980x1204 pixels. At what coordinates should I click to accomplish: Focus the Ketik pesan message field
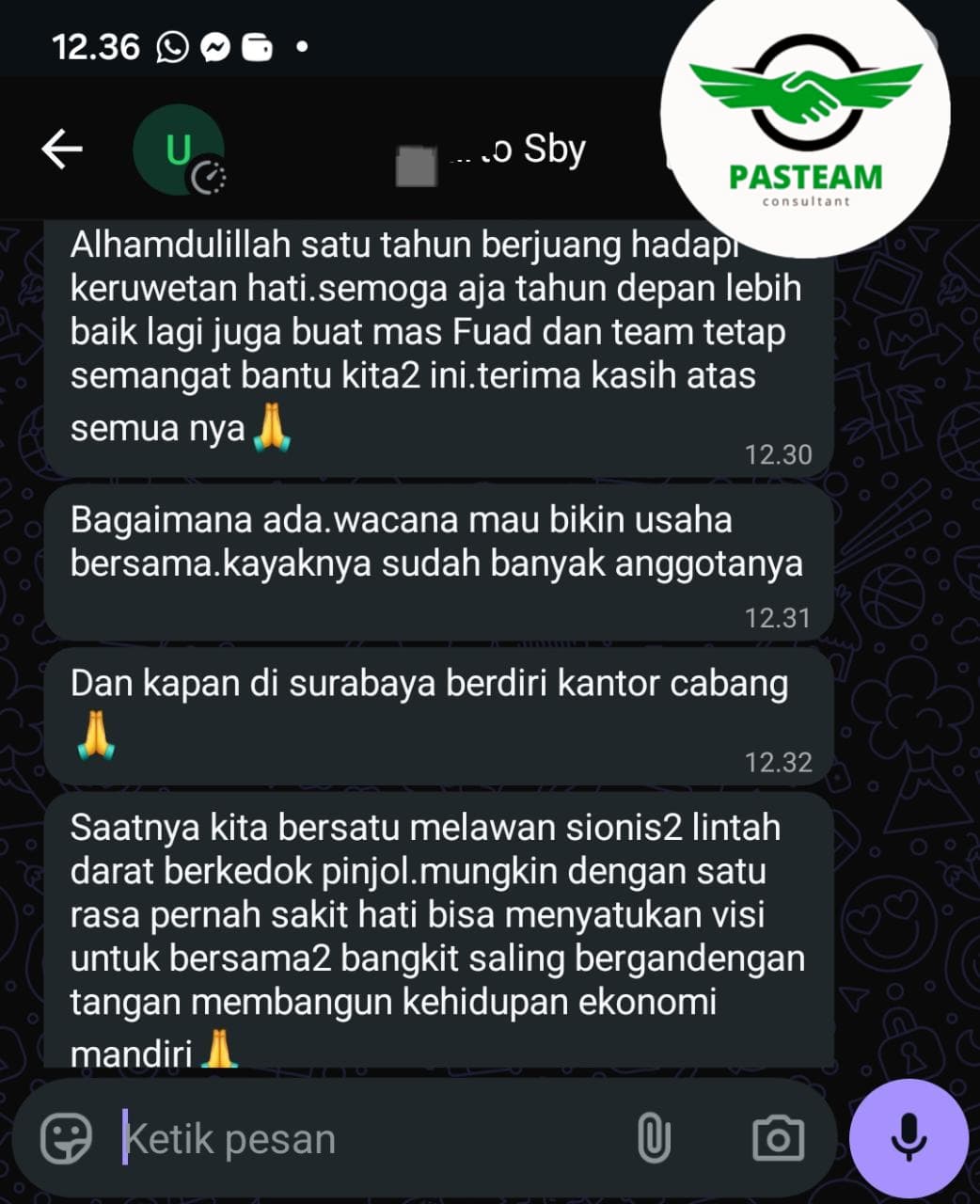click(367, 1139)
